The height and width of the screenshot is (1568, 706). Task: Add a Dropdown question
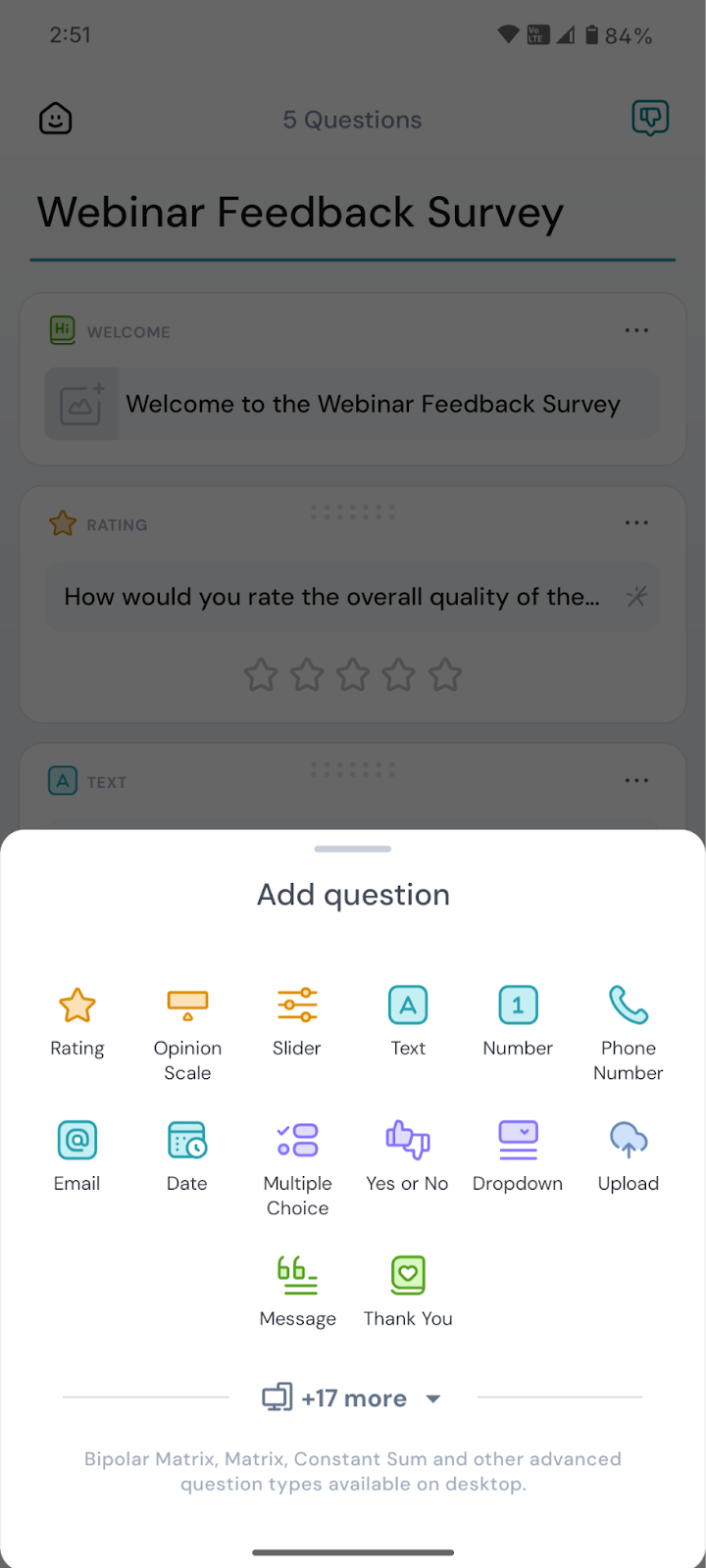coord(518,1154)
